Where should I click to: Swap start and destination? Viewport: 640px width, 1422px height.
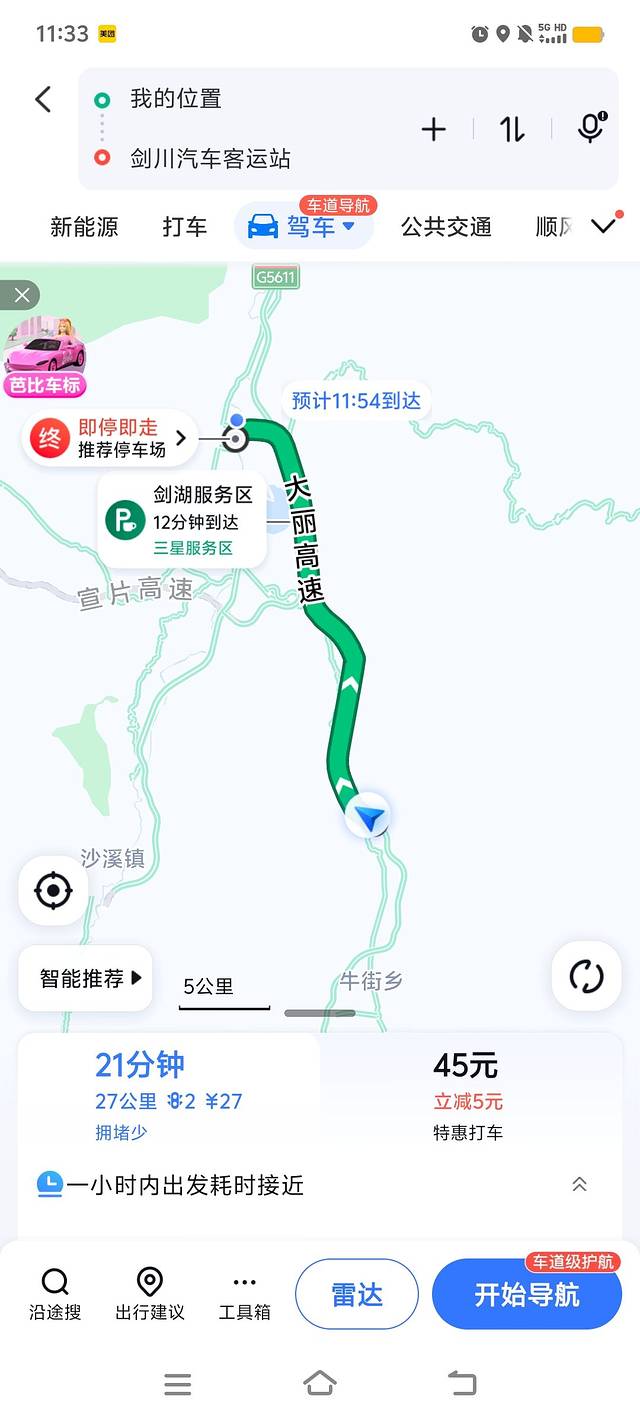[x=512, y=129]
